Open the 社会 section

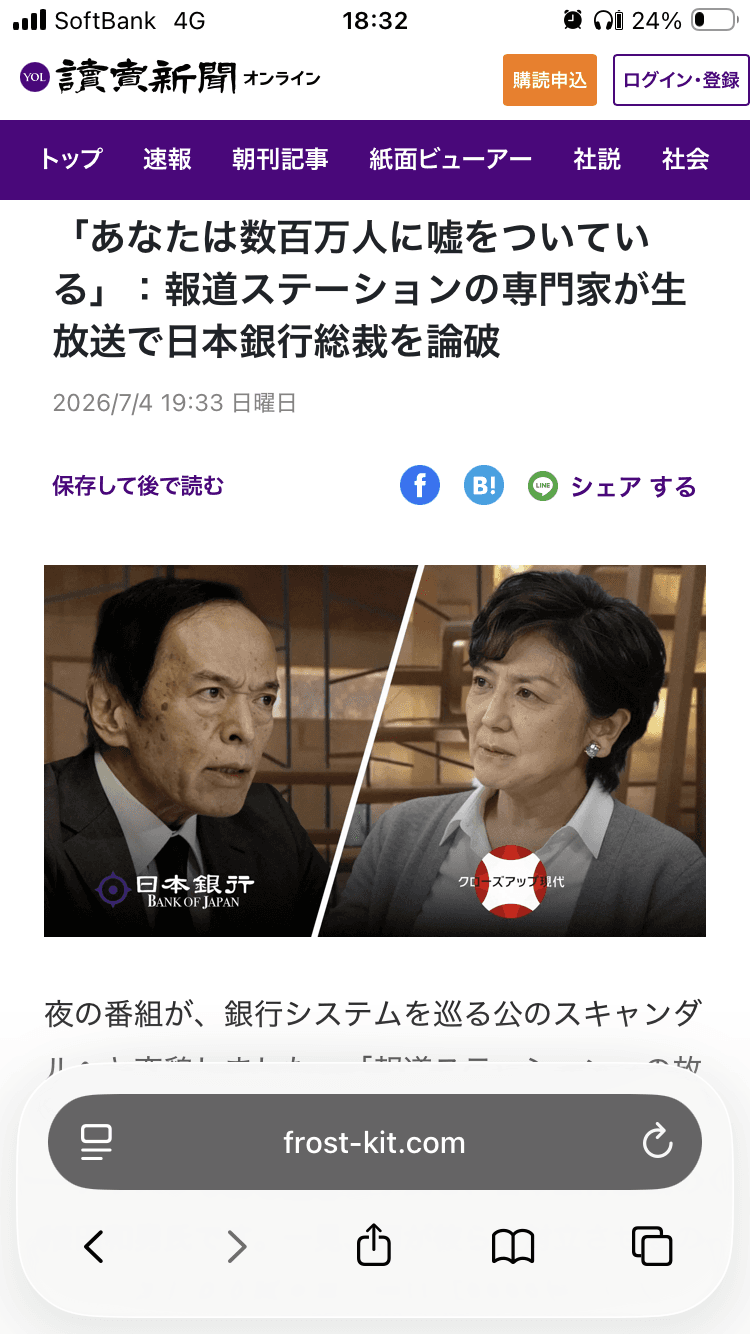pos(686,159)
